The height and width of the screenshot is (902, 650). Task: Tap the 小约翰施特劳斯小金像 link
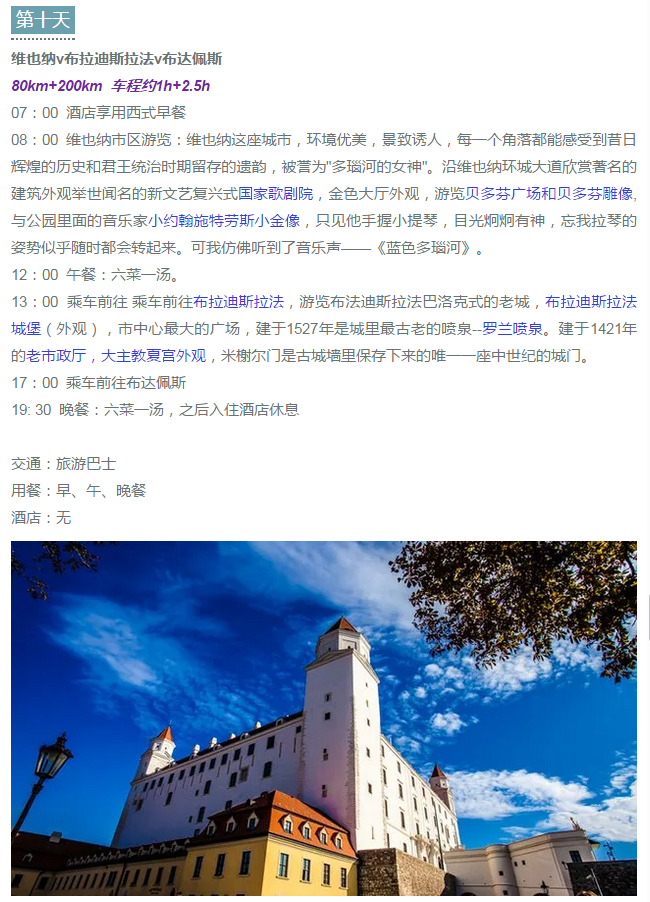coord(224,221)
